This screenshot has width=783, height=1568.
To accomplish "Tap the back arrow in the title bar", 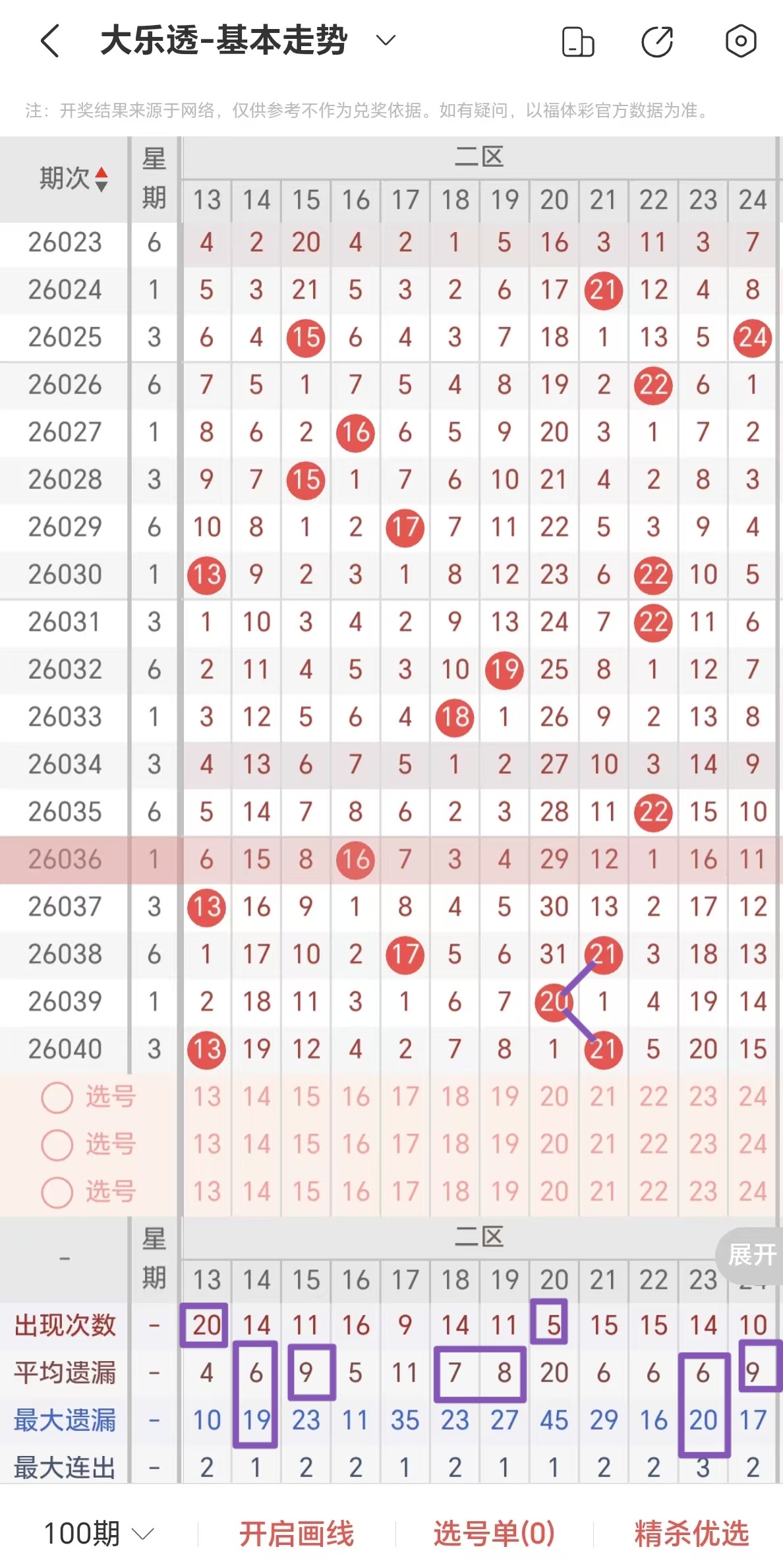I will pyautogui.click(x=47, y=40).
